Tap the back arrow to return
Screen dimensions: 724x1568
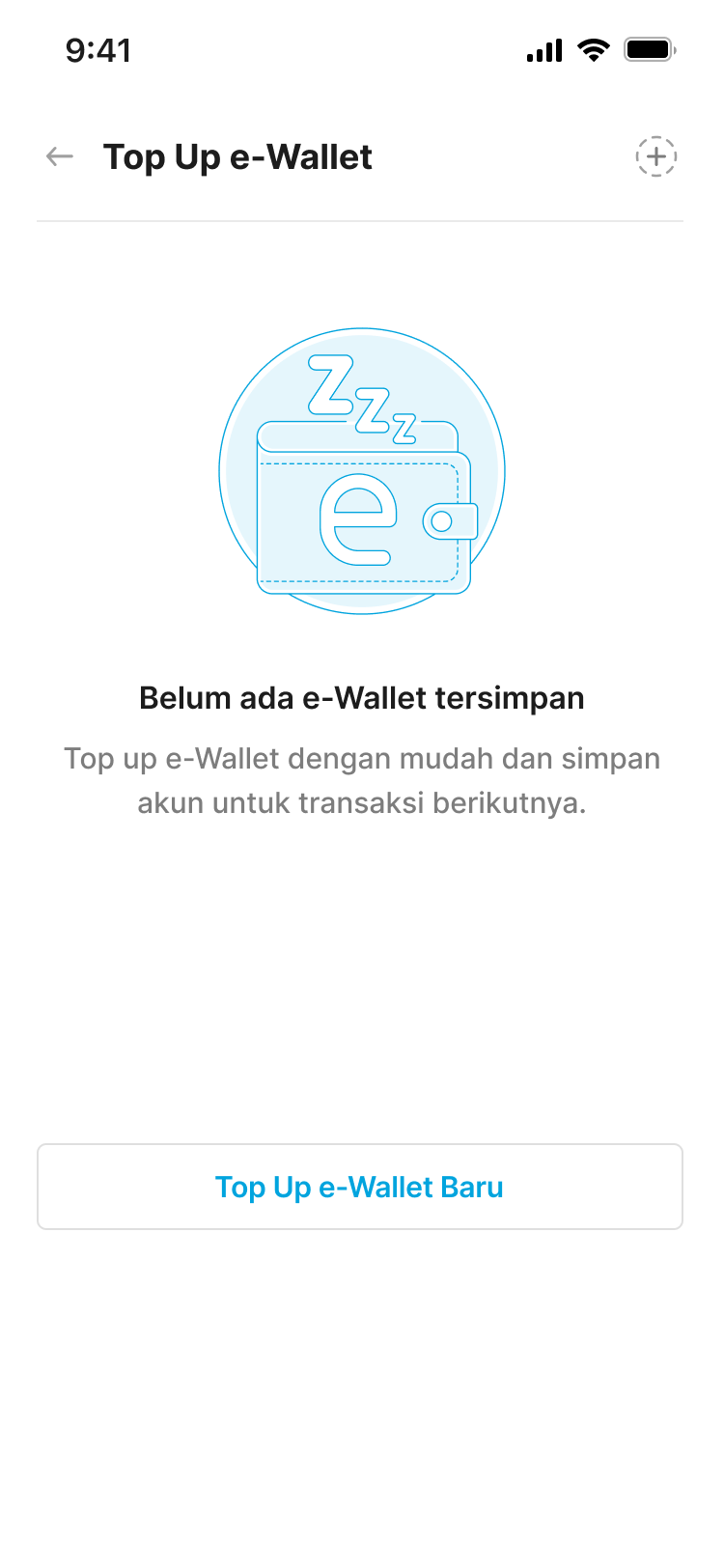[x=60, y=156]
